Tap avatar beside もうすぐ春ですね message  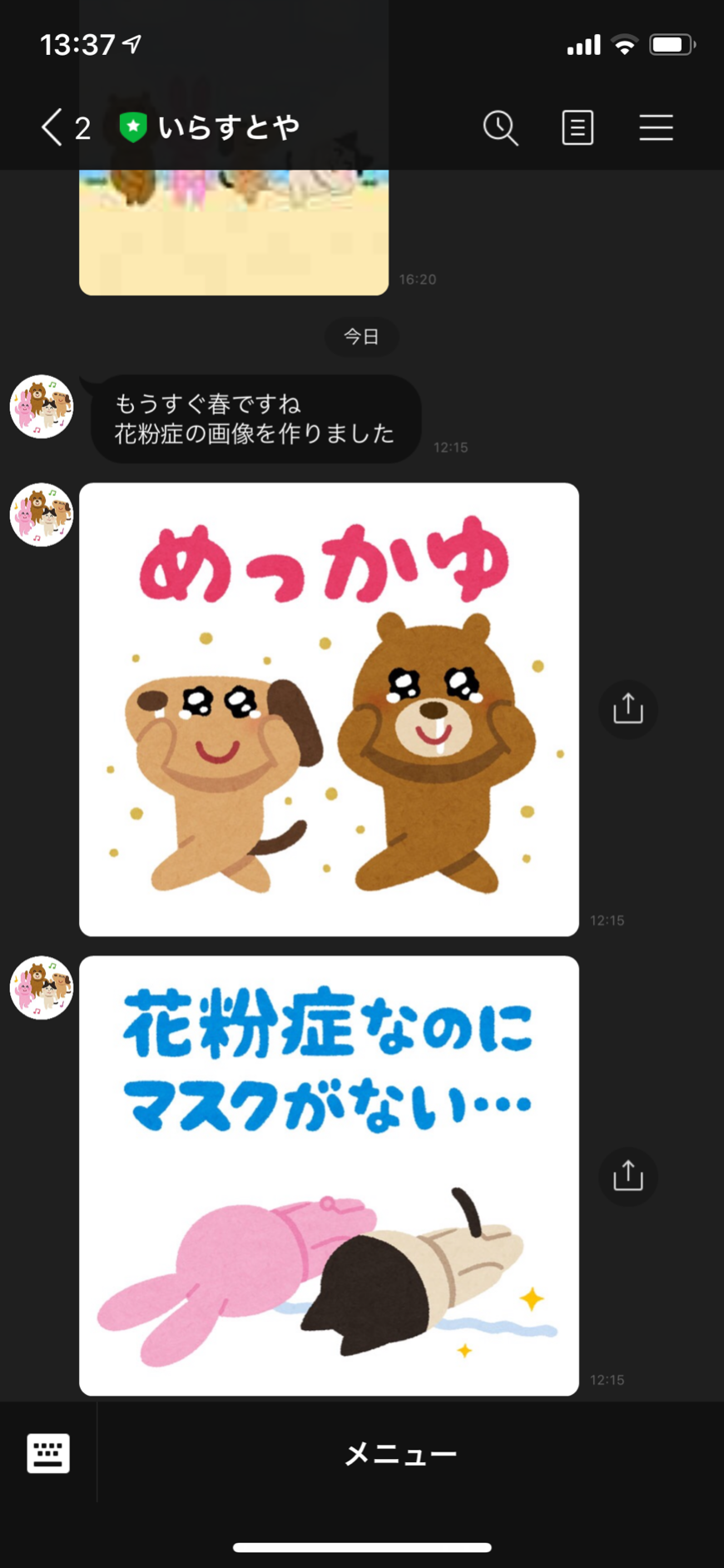coord(42,406)
